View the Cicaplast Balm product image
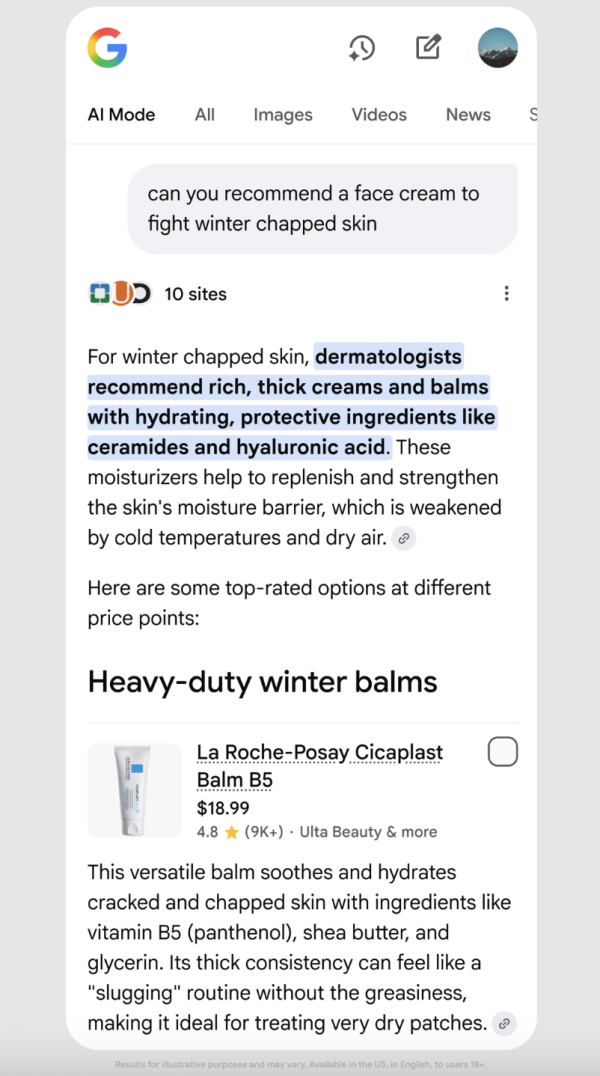Screen dimensions: 600x1076 [135, 790]
